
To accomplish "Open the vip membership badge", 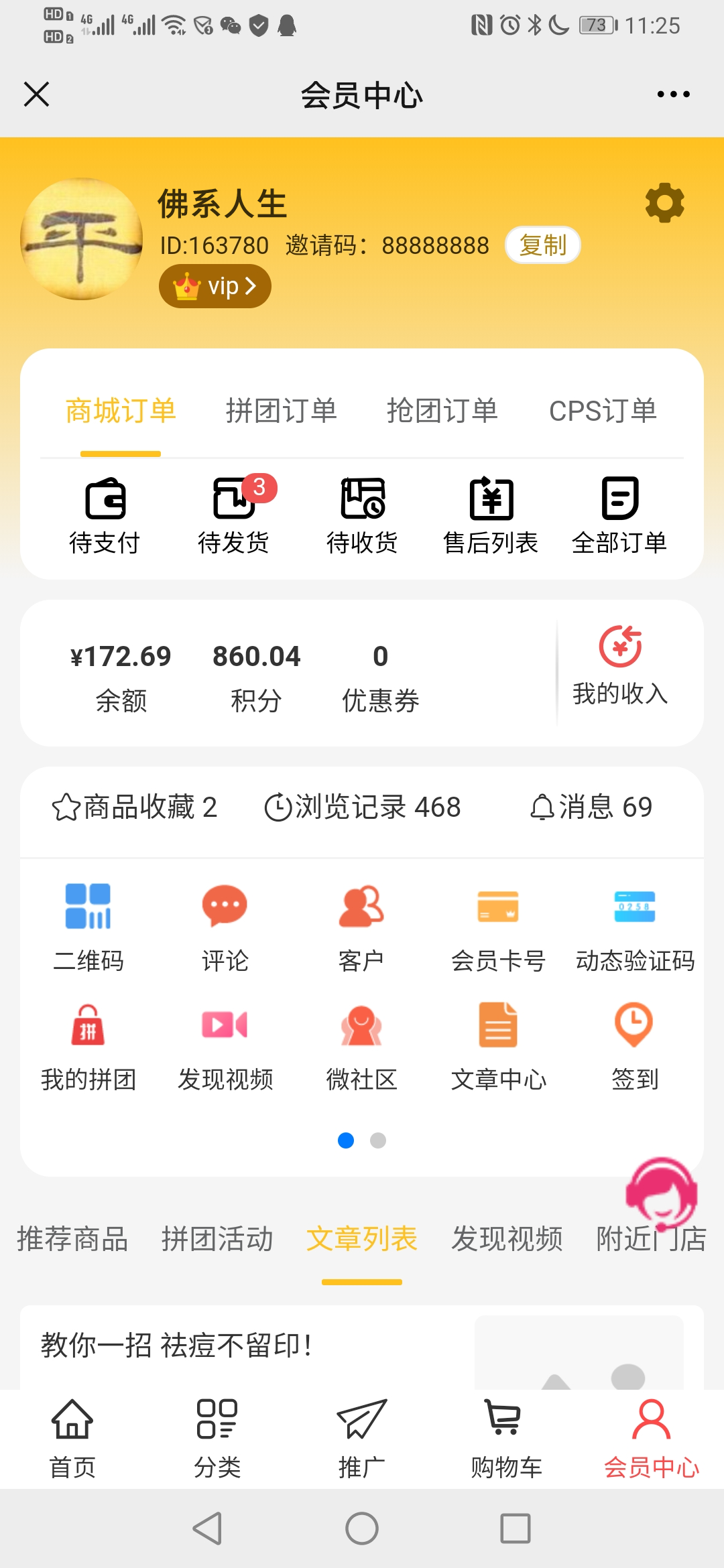I will (215, 287).
